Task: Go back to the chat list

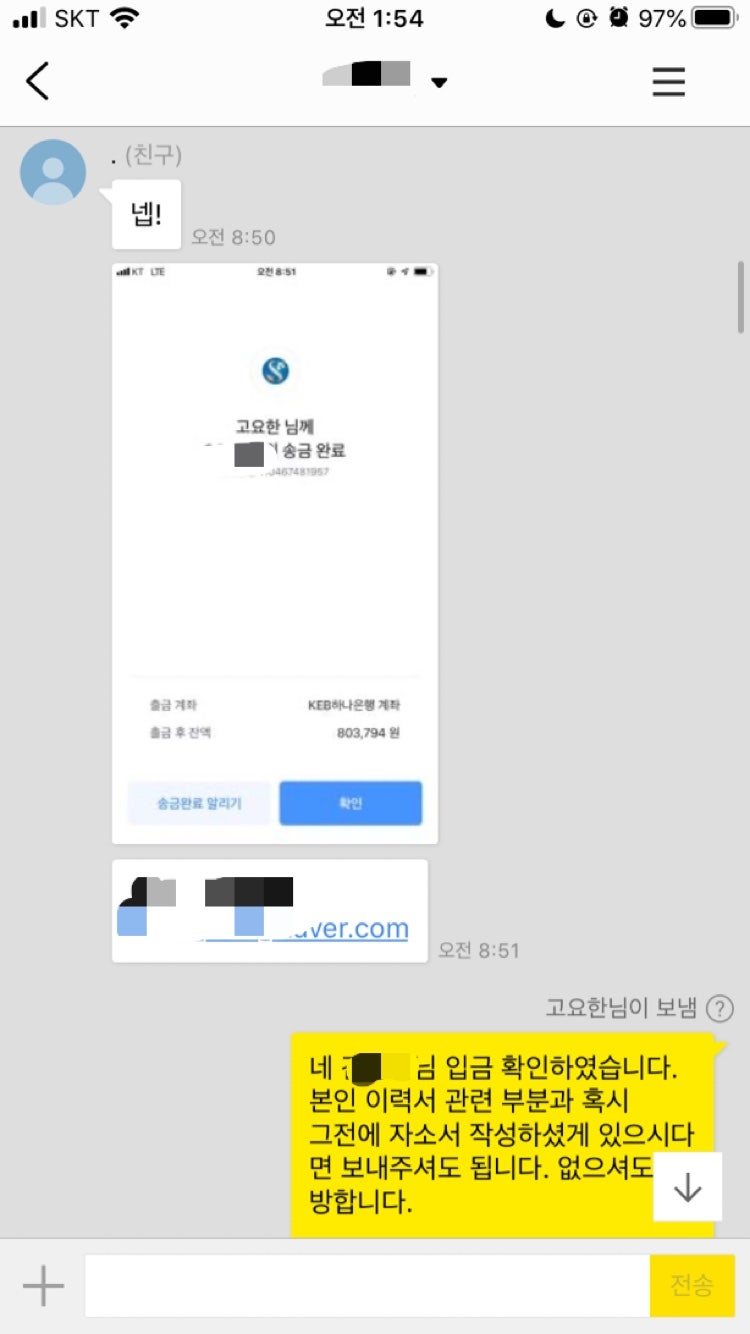Action: click(38, 81)
